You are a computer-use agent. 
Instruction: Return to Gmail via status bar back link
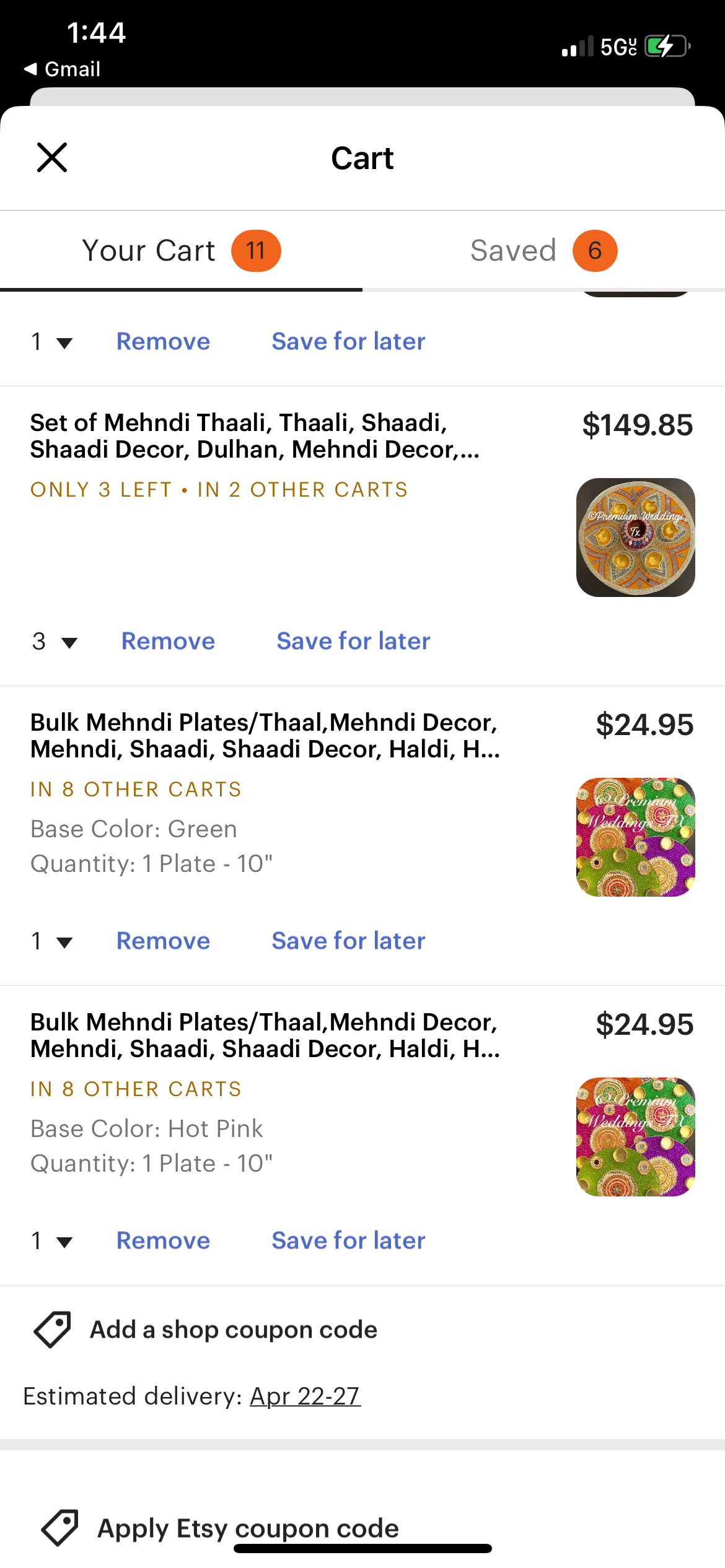[x=62, y=69]
